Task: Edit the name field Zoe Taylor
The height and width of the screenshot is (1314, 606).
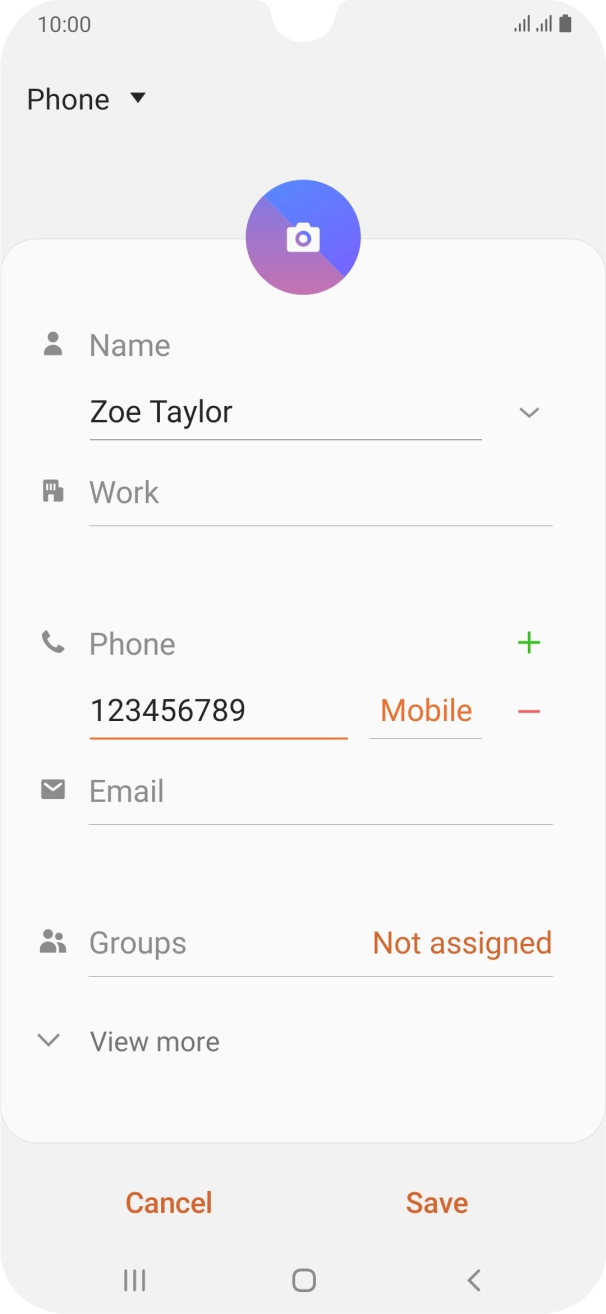Action: [x=285, y=412]
